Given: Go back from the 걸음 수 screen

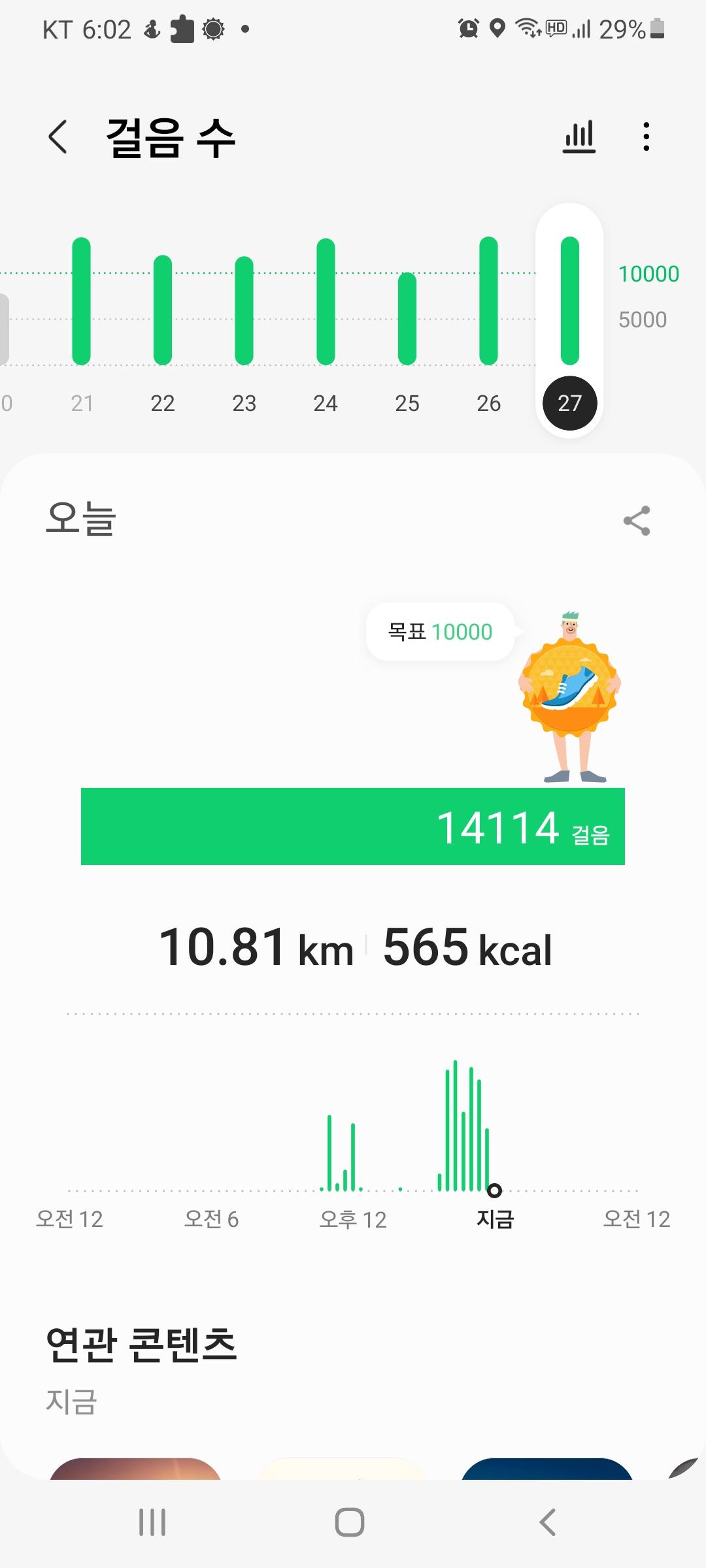Looking at the screenshot, I should click(58, 137).
